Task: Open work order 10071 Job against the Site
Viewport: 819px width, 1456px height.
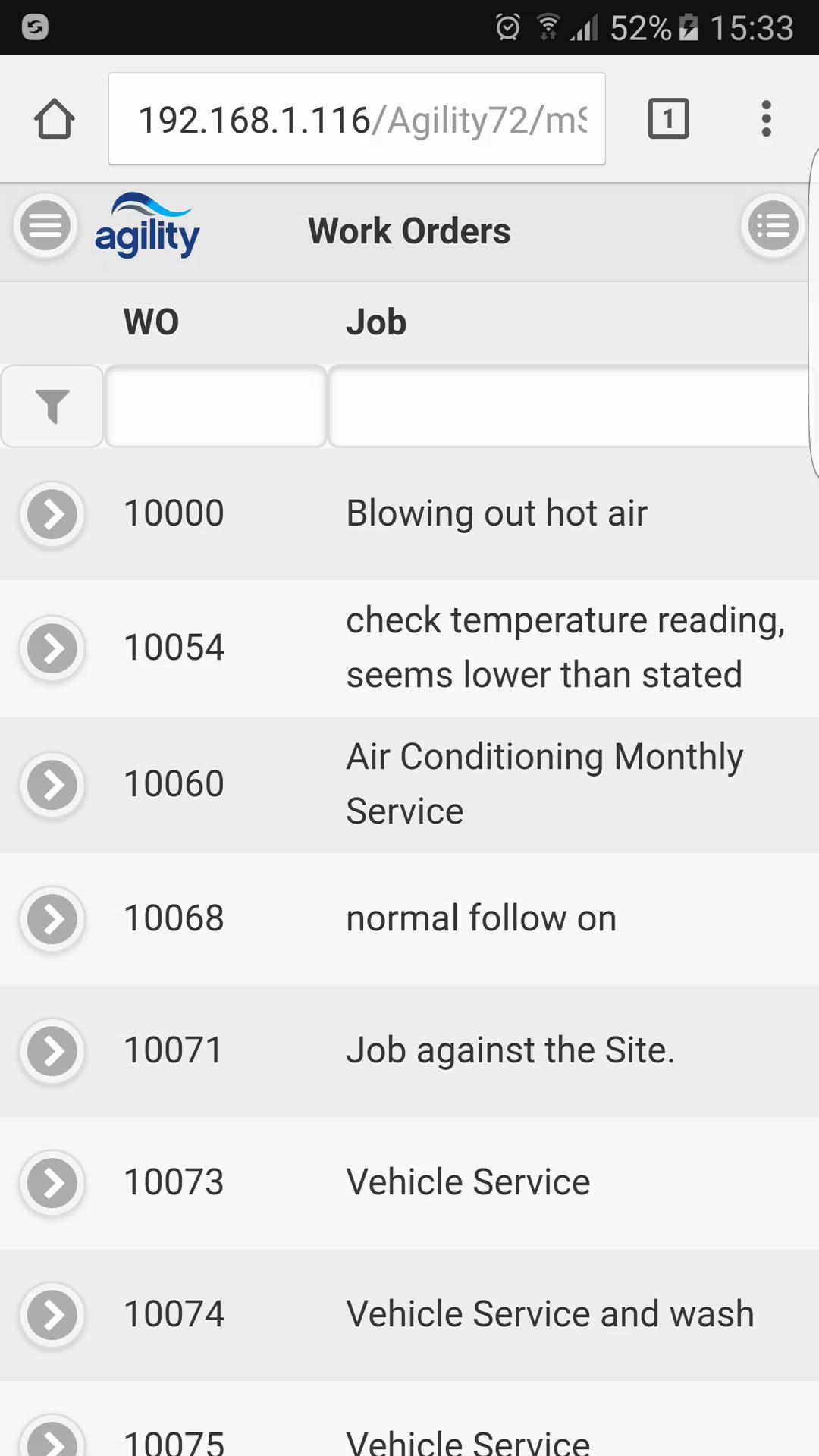Action: click(52, 1051)
